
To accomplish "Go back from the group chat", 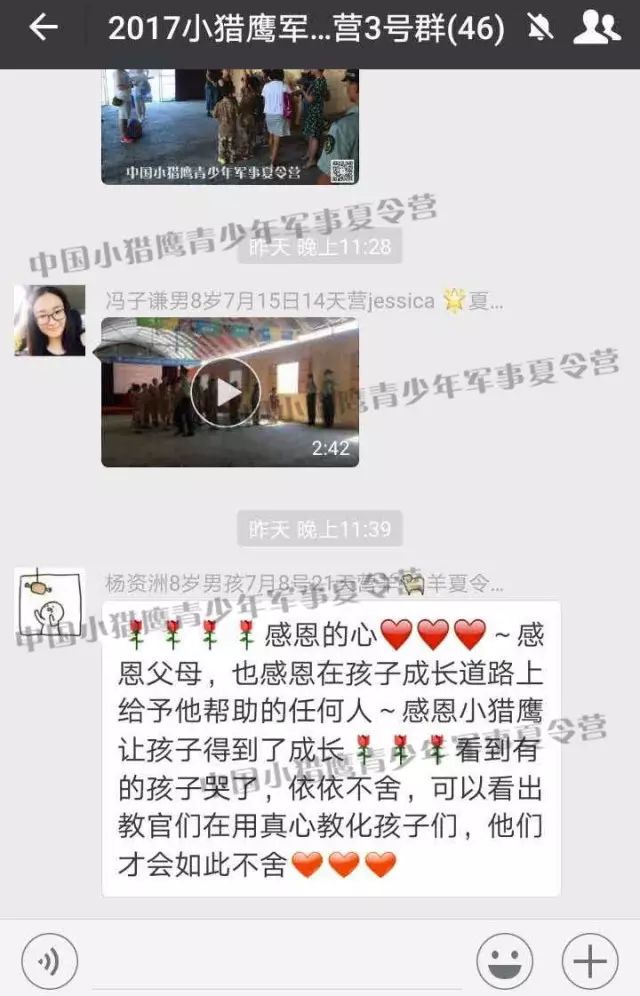I will [43, 28].
